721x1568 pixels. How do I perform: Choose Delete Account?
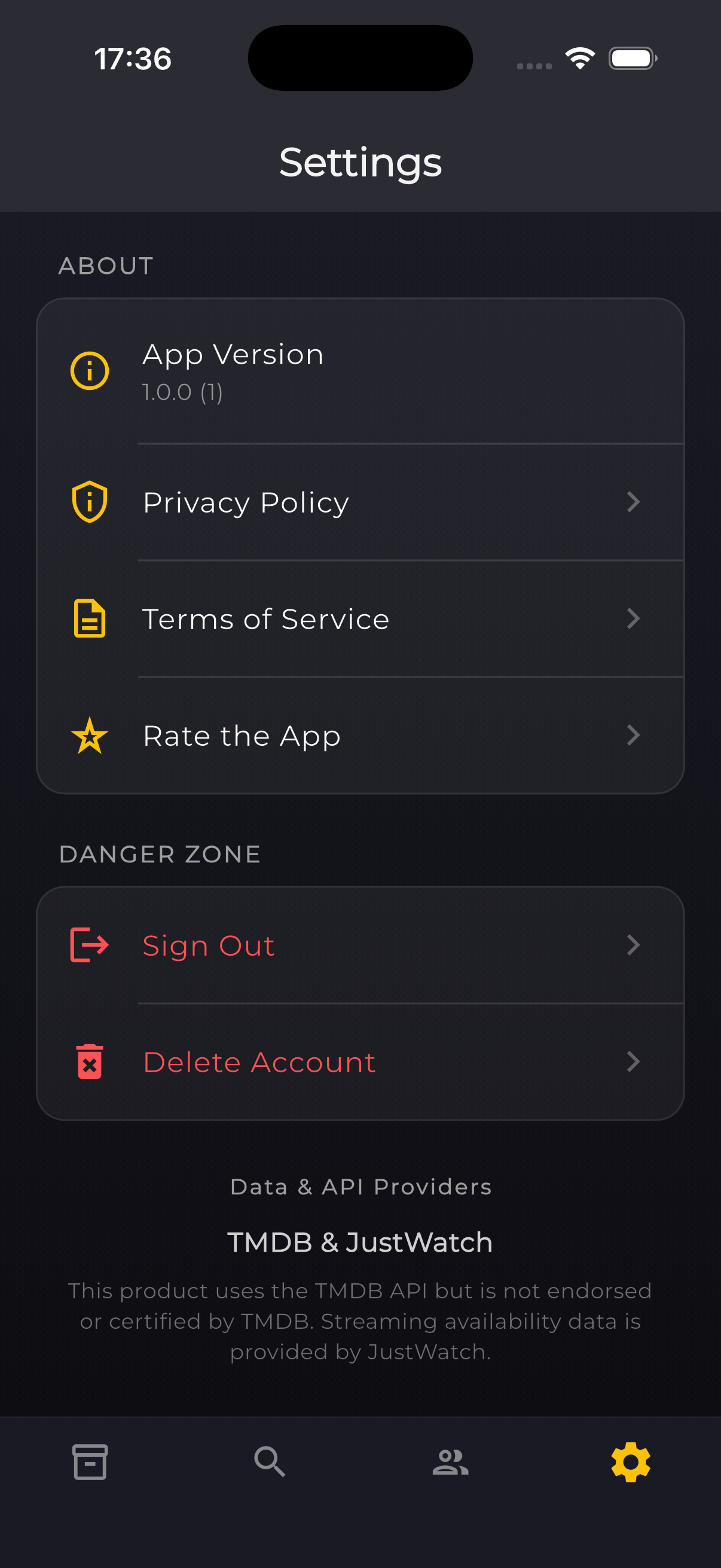pos(359,1062)
